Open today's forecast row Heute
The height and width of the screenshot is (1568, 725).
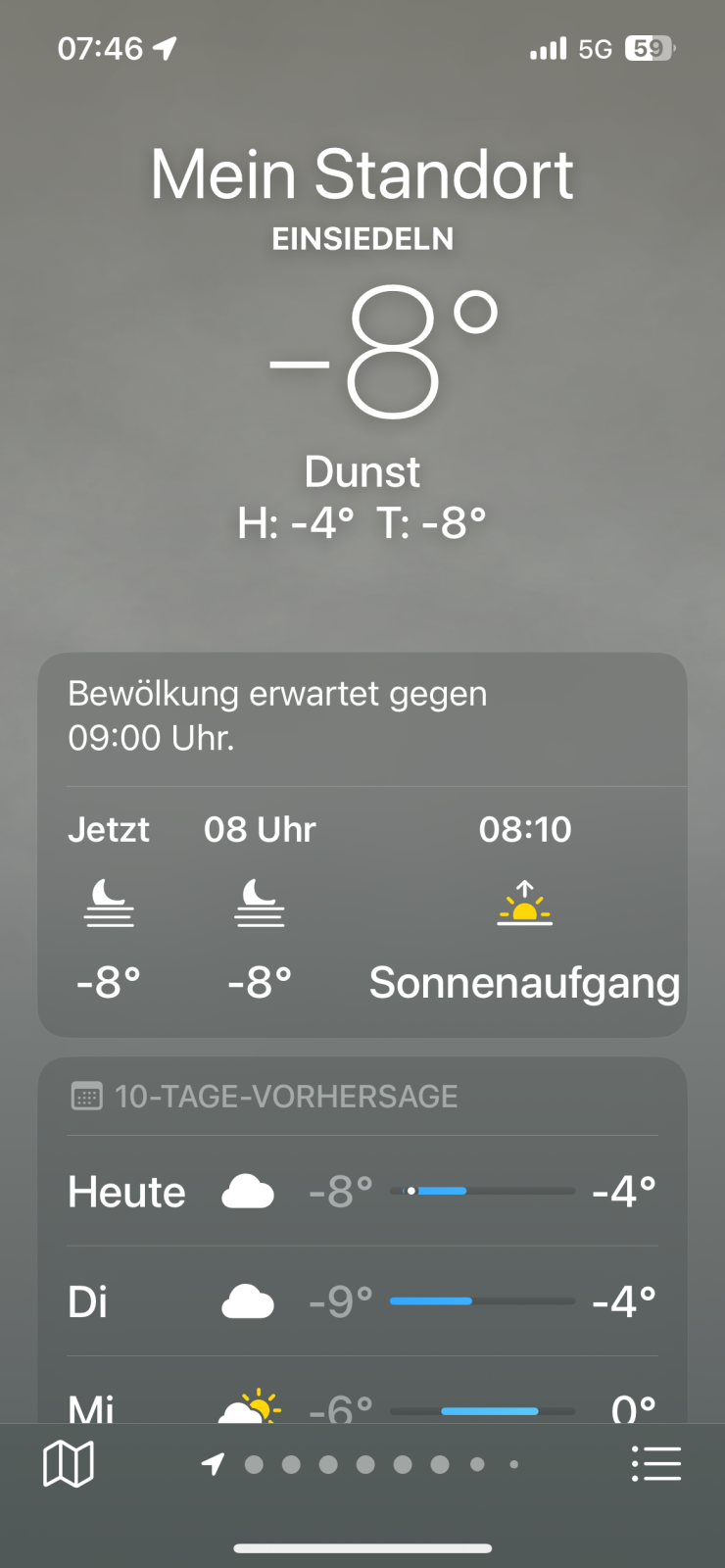[x=362, y=1192]
